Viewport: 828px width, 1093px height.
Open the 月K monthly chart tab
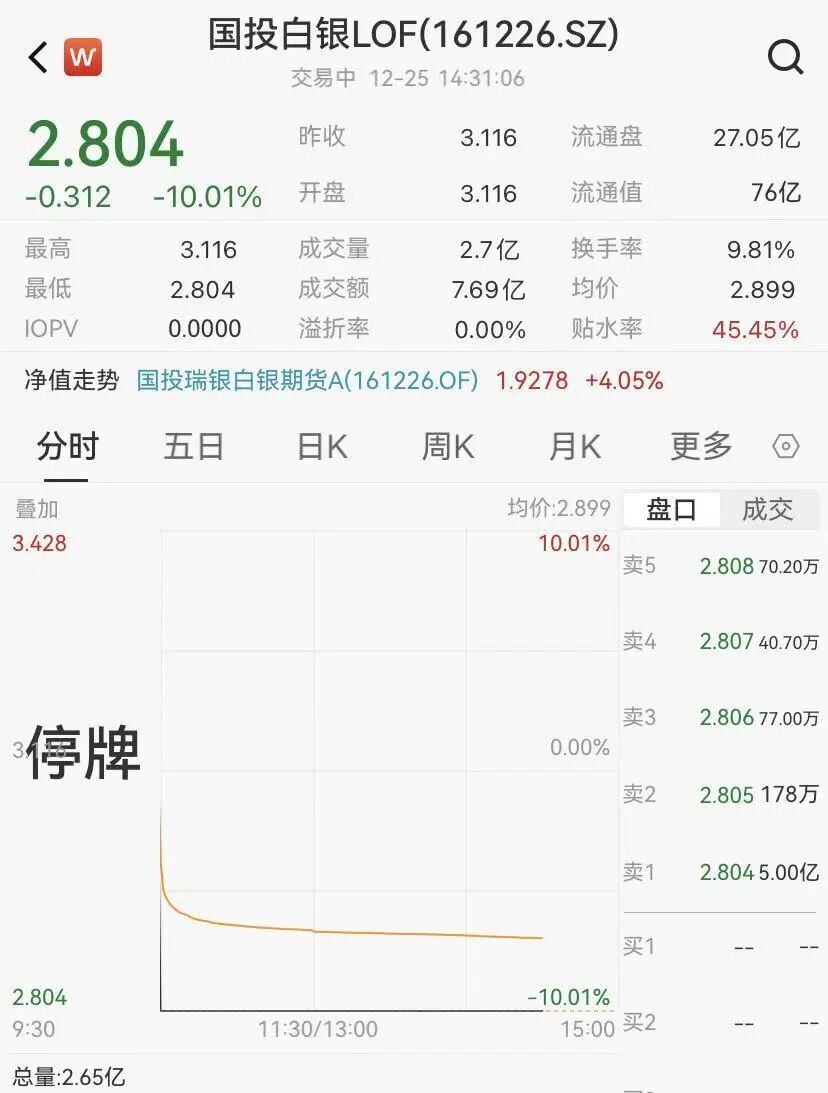tap(573, 447)
